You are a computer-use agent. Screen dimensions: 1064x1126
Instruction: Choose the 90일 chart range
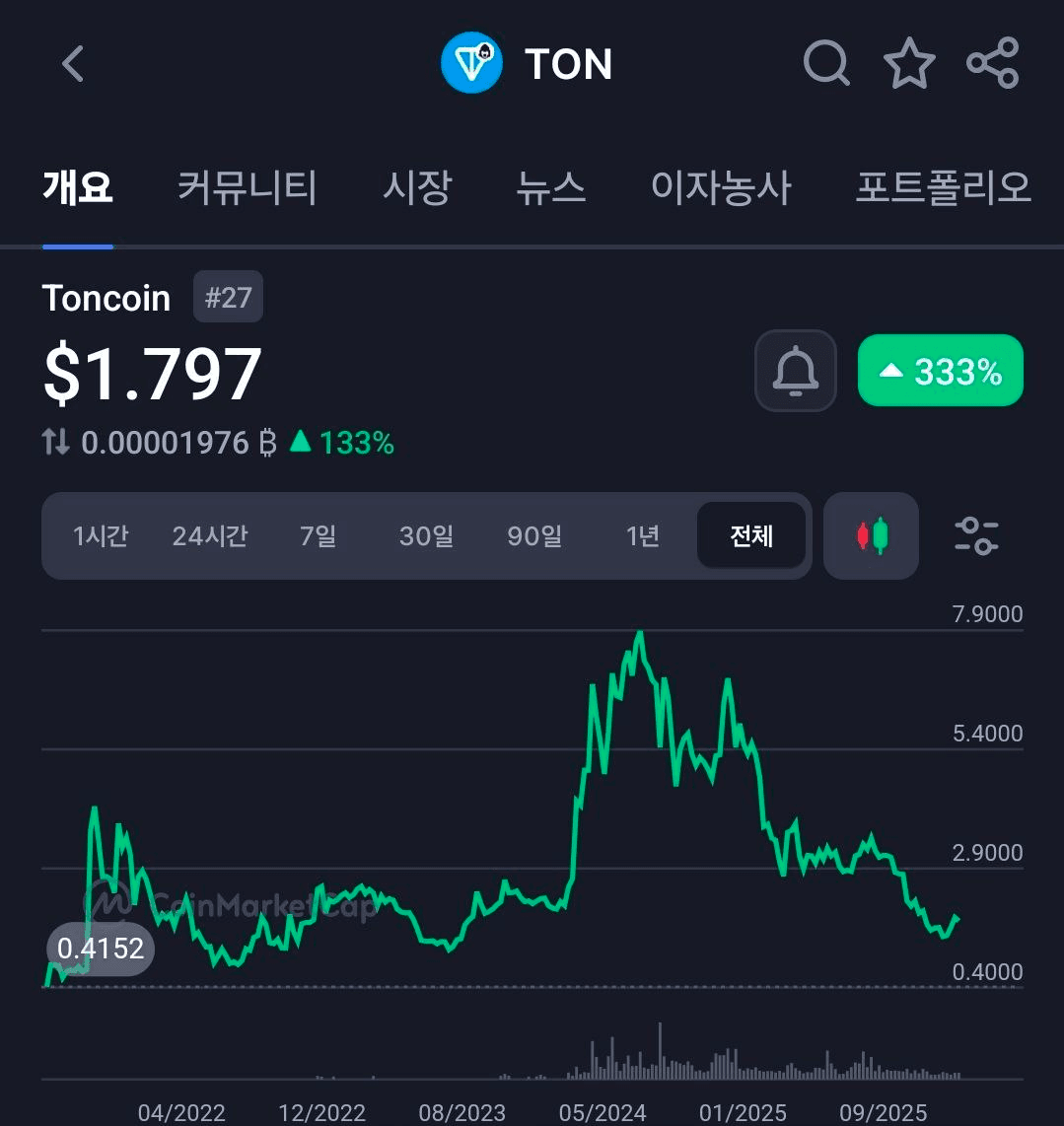[x=534, y=536]
